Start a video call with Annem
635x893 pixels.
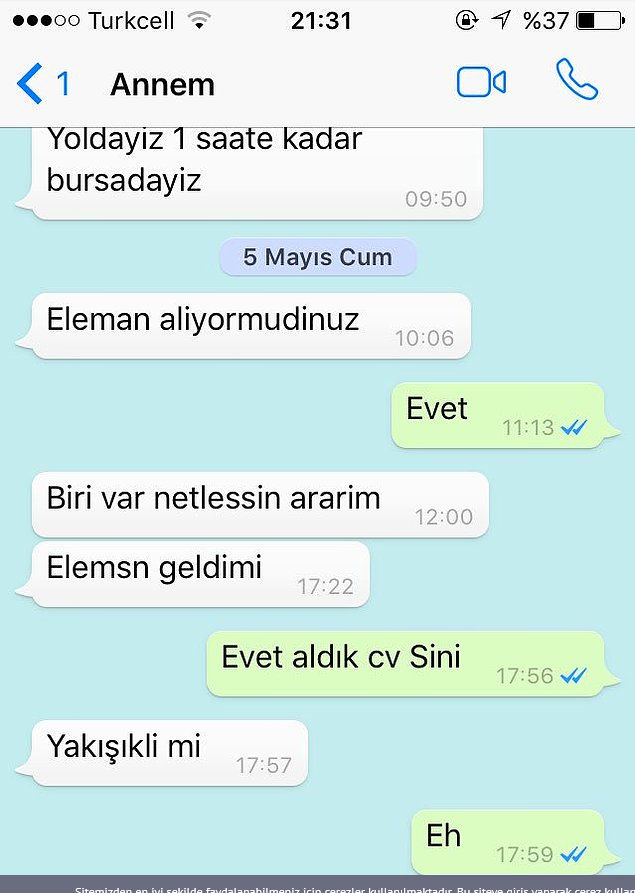(x=481, y=83)
